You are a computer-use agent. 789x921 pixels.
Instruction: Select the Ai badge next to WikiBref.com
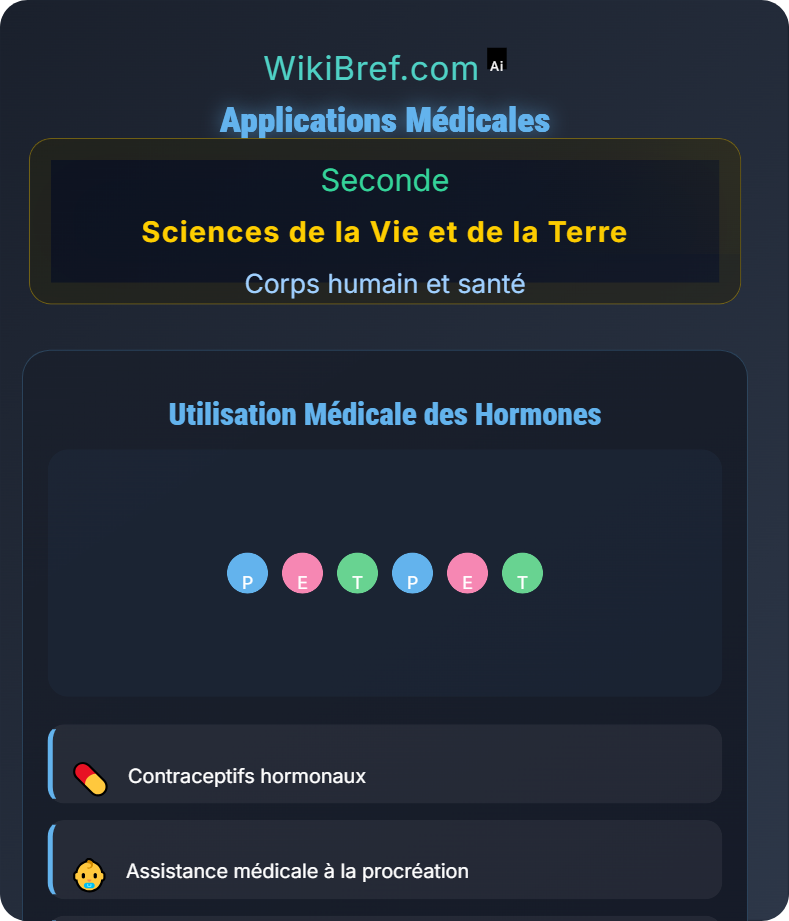[x=496, y=61]
